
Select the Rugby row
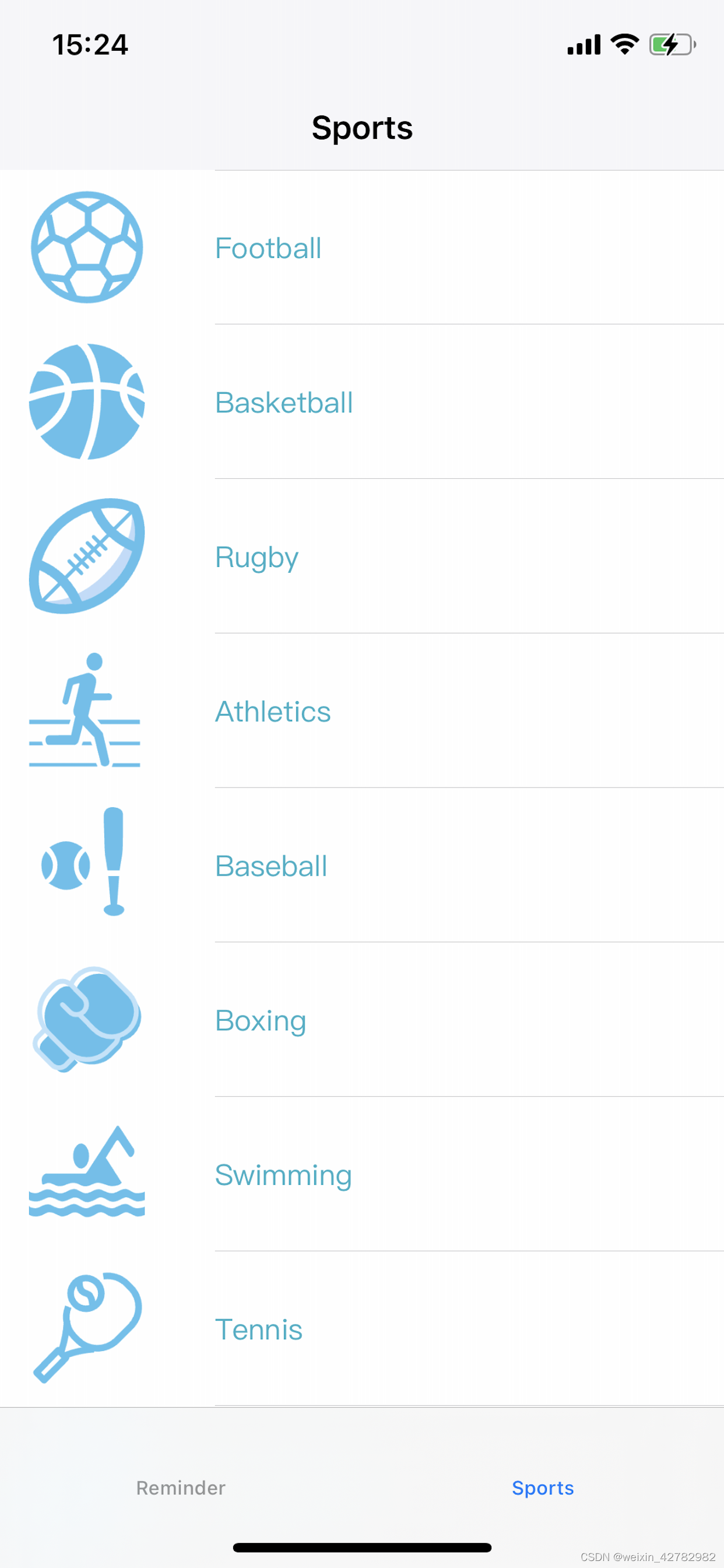[256, 557]
